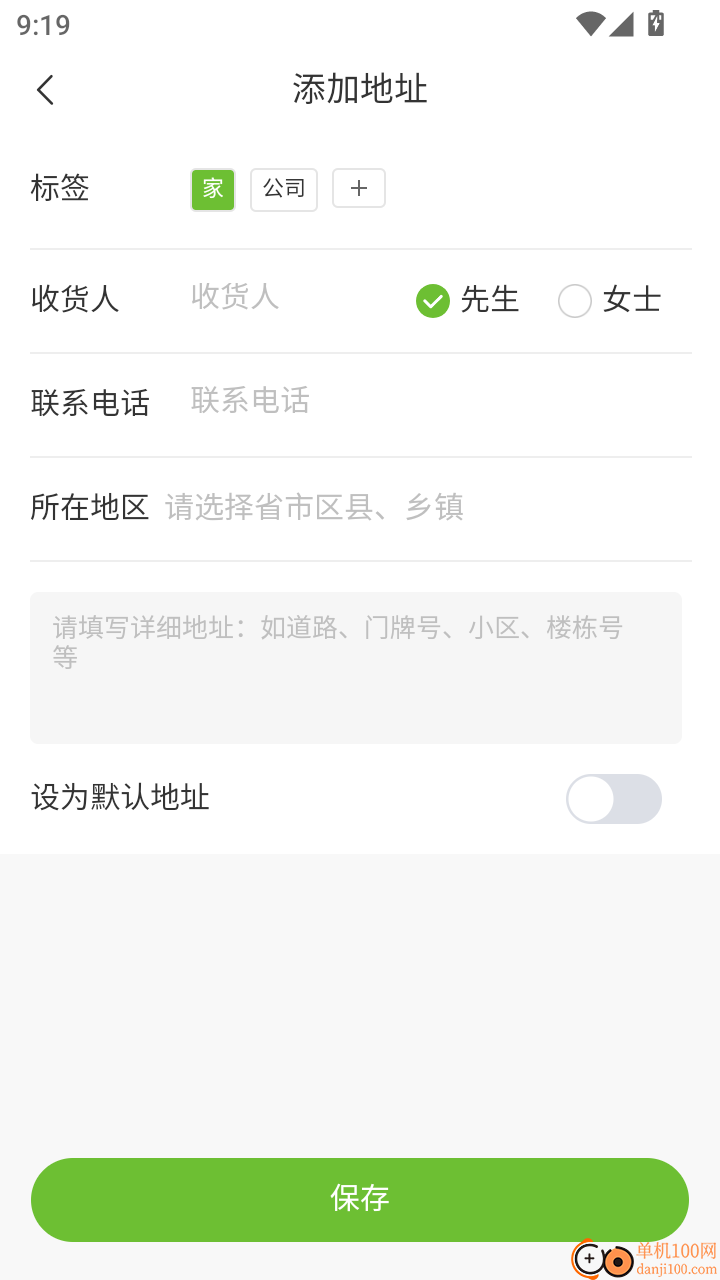720x1280 pixels.
Task: Tap the battery charging icon
Action: (655, 25)
